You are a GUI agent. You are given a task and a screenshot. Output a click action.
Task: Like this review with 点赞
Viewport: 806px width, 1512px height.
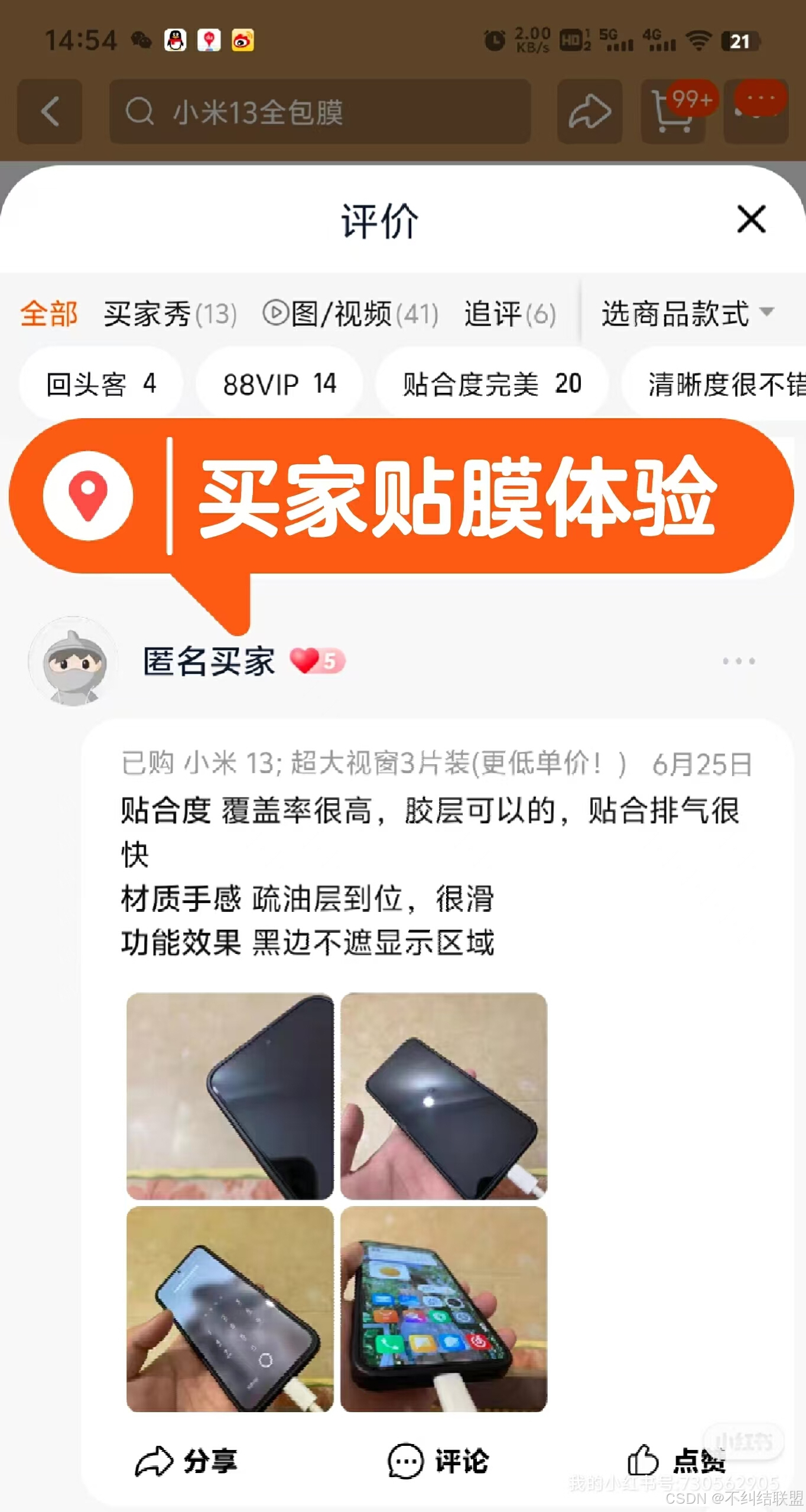coord(675,1461)
